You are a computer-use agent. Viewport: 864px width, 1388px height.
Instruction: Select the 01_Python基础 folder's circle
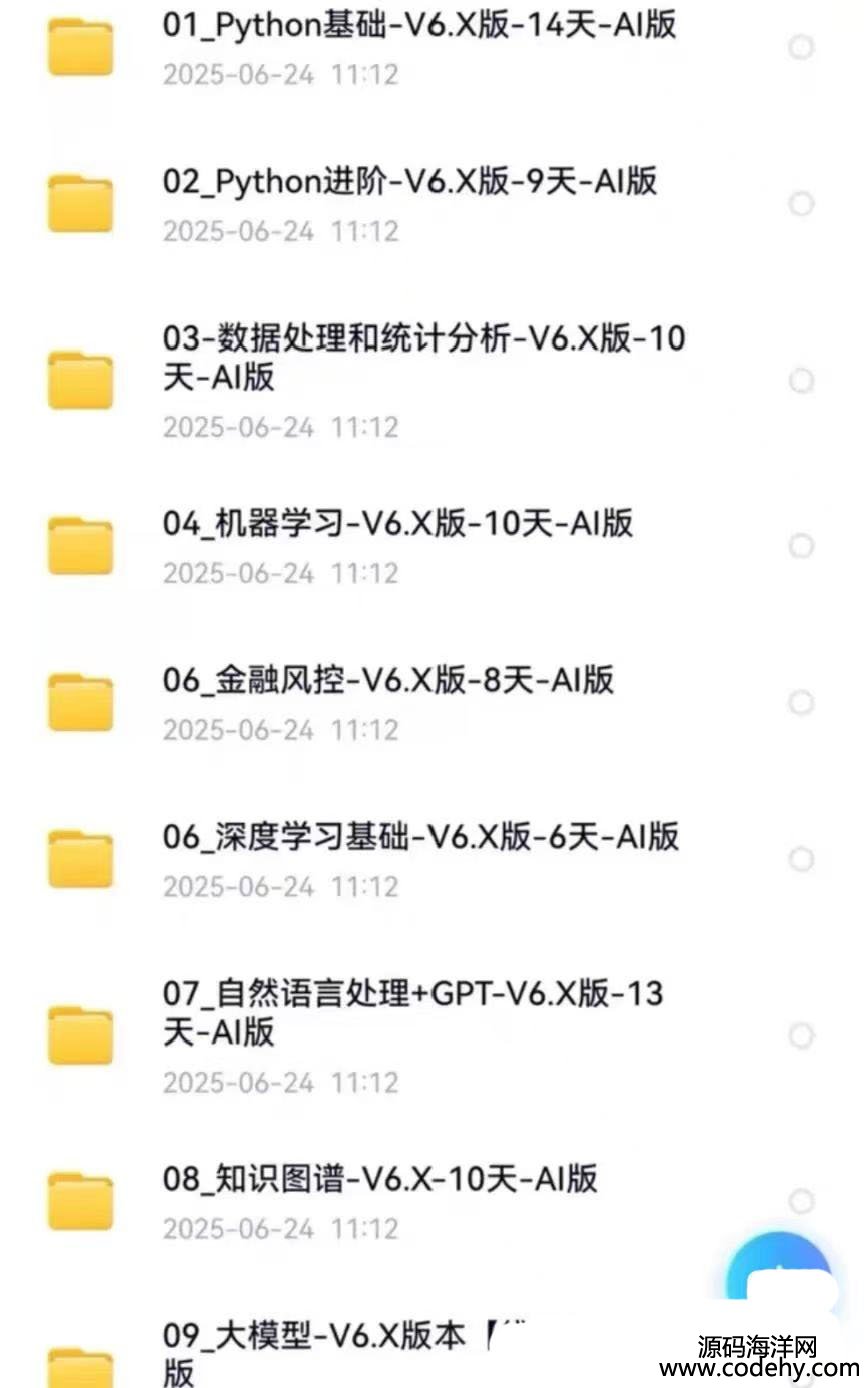coord(801,47)
